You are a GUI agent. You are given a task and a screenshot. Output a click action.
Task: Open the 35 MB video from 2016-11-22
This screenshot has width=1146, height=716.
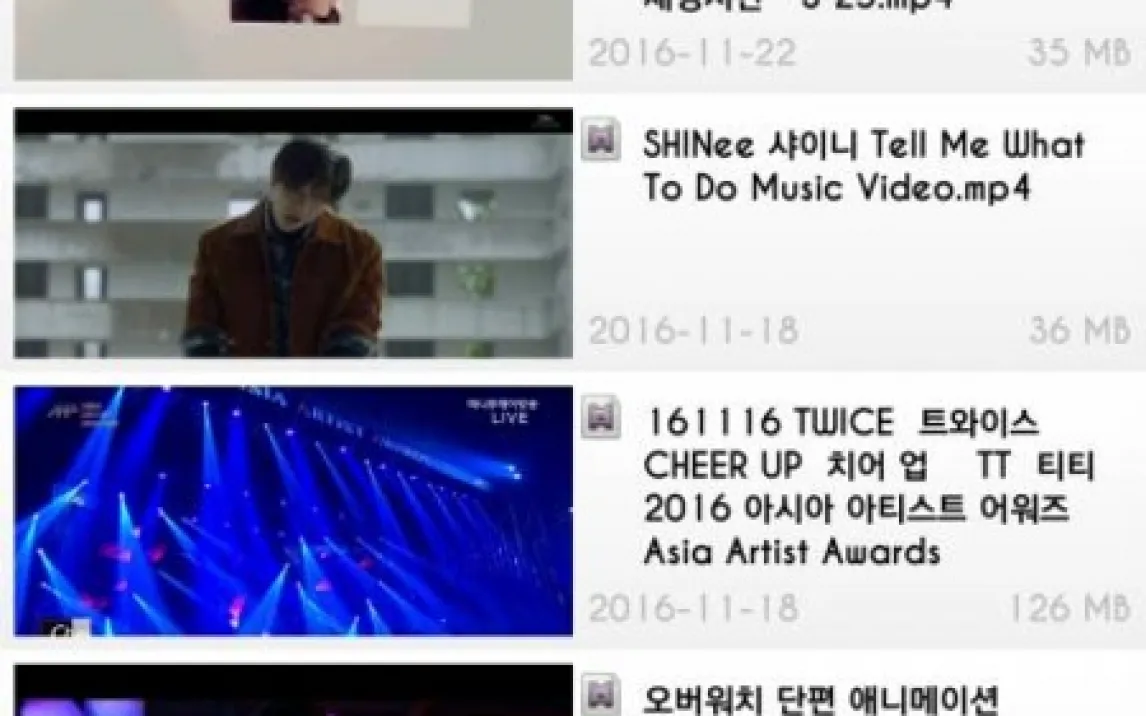tap(293, 40)
